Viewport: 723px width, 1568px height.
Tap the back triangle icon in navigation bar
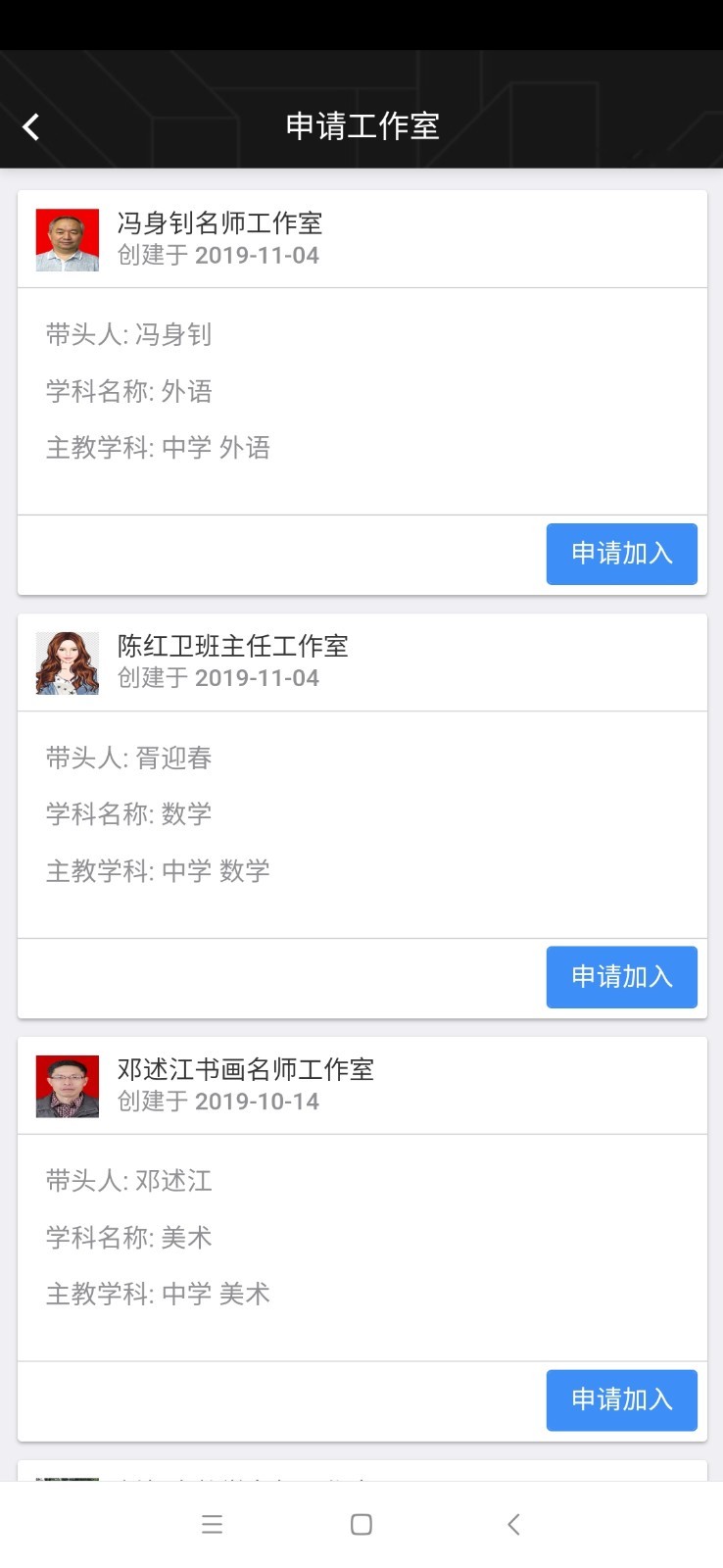(x=513, y=1524)
